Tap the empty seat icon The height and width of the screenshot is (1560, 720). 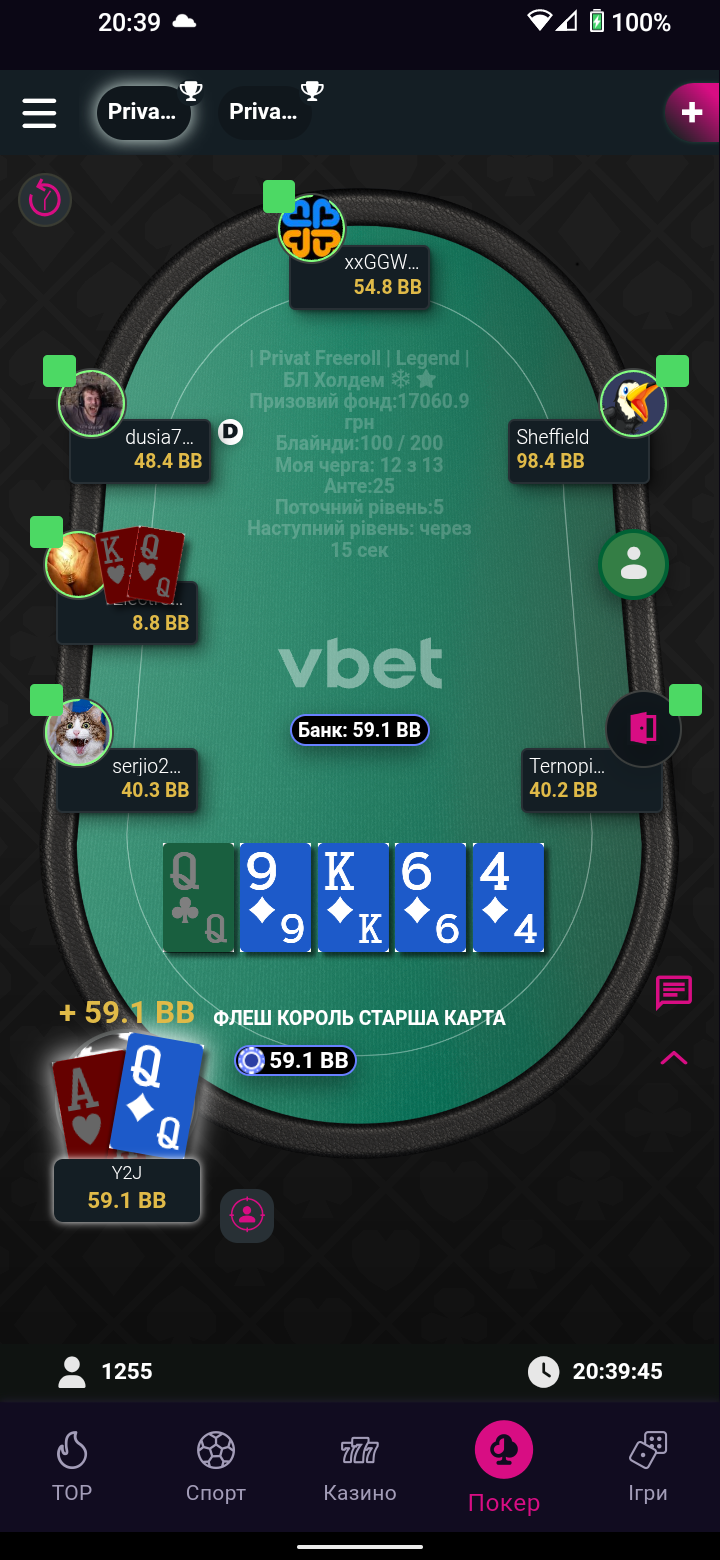click(634, 565)
